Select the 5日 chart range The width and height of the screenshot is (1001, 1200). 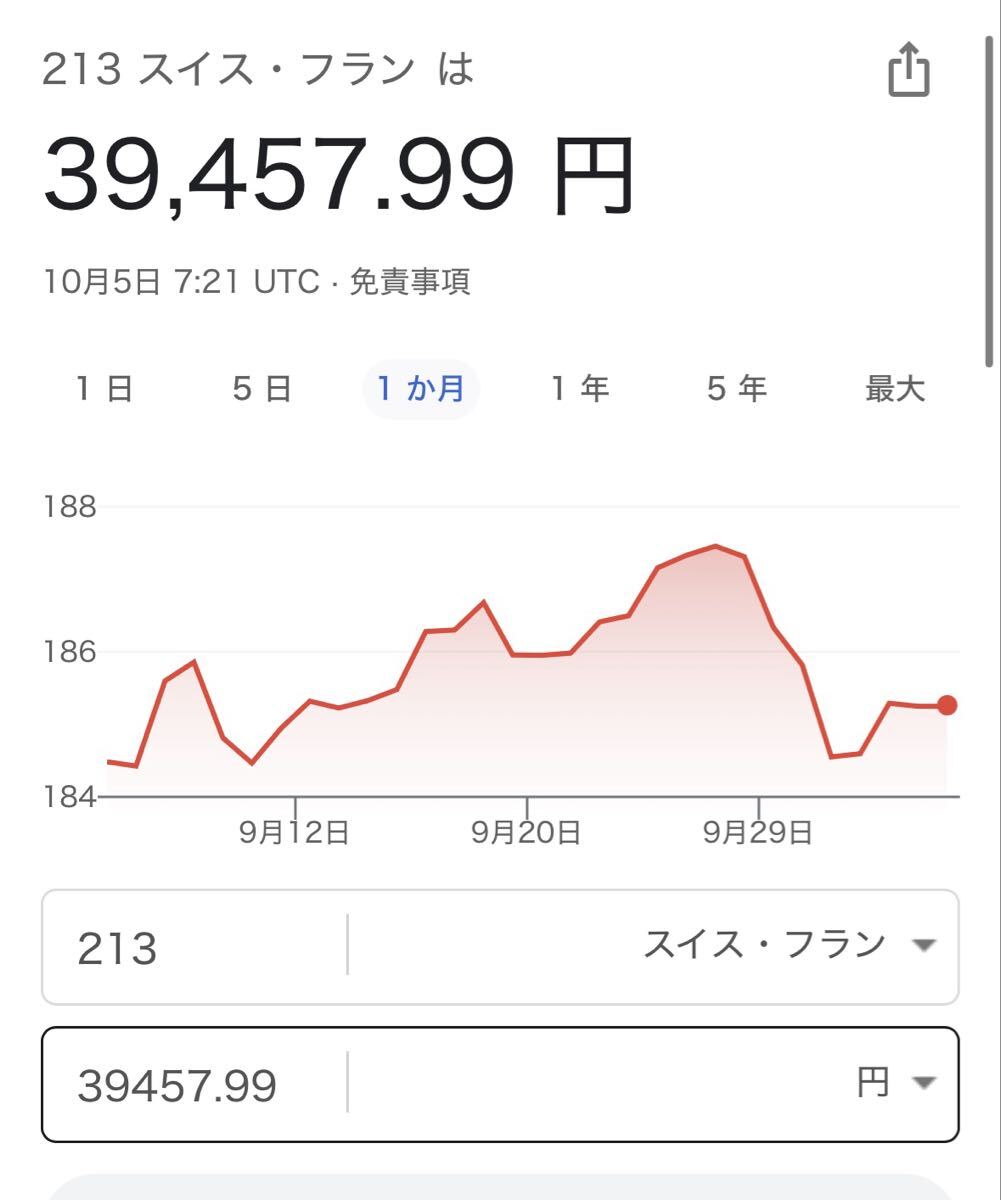point(262,388)
